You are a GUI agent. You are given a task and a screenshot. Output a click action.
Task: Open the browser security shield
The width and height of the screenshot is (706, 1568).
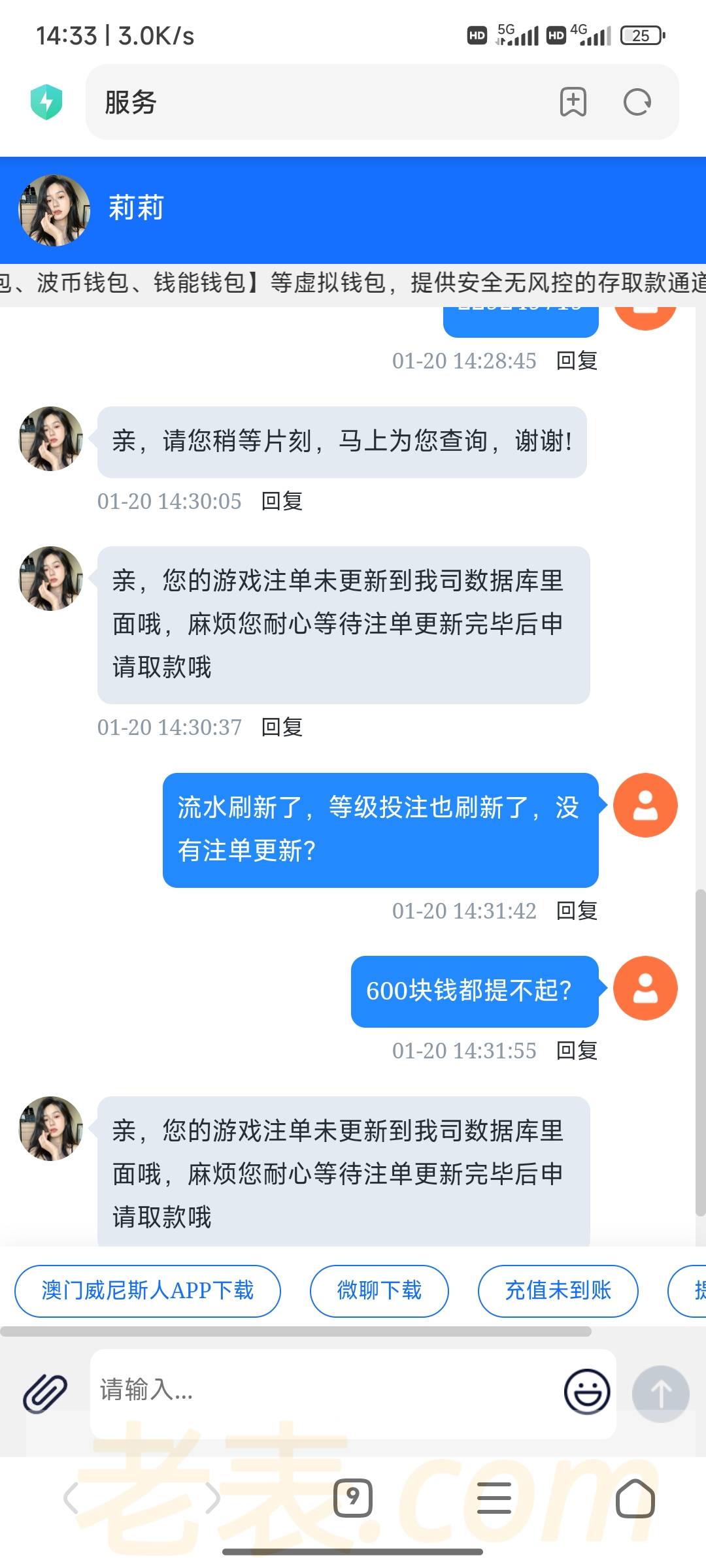coord(46,103)
